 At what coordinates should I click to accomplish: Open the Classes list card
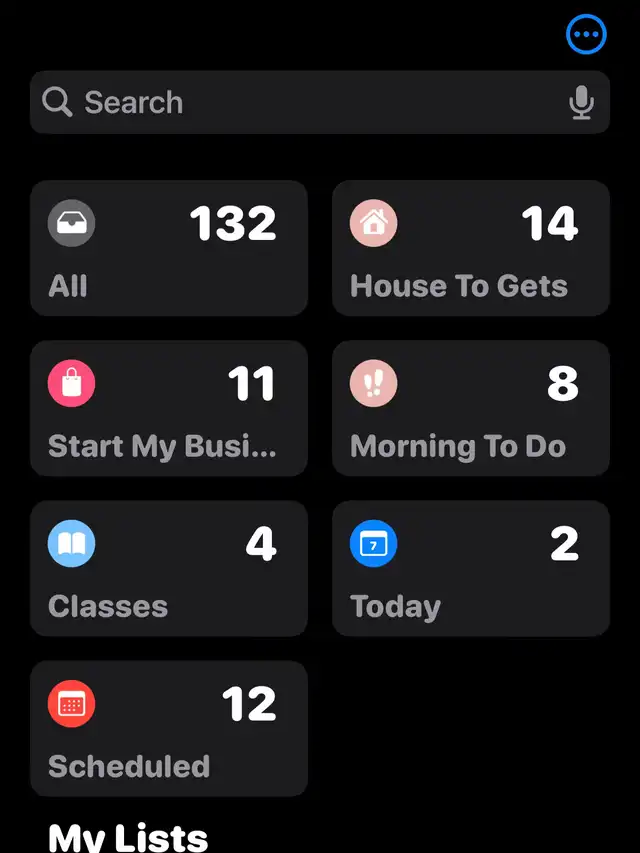(169, 568)
